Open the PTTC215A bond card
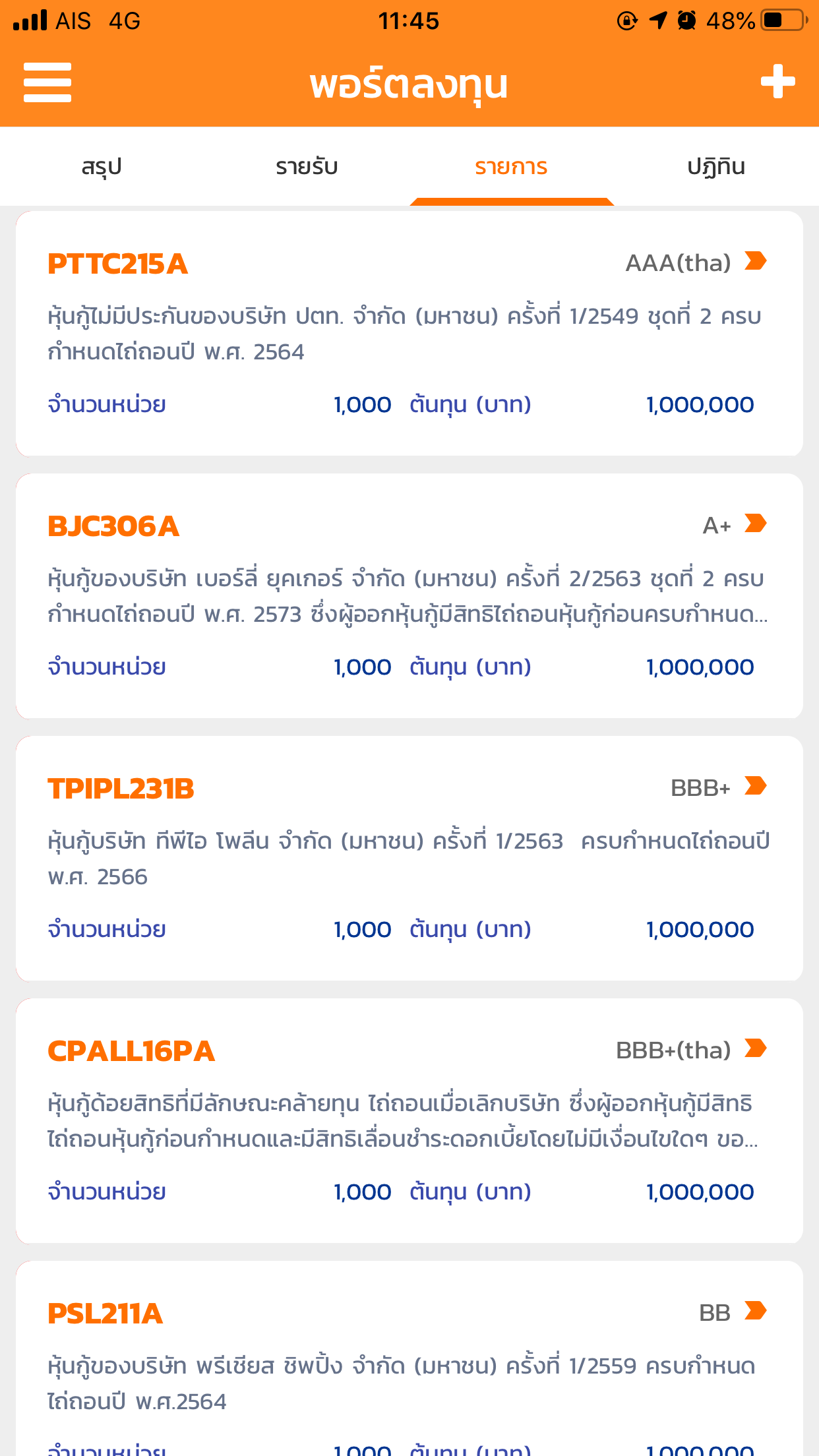Viewport: 819px width, 1456px height. point(409,334)
